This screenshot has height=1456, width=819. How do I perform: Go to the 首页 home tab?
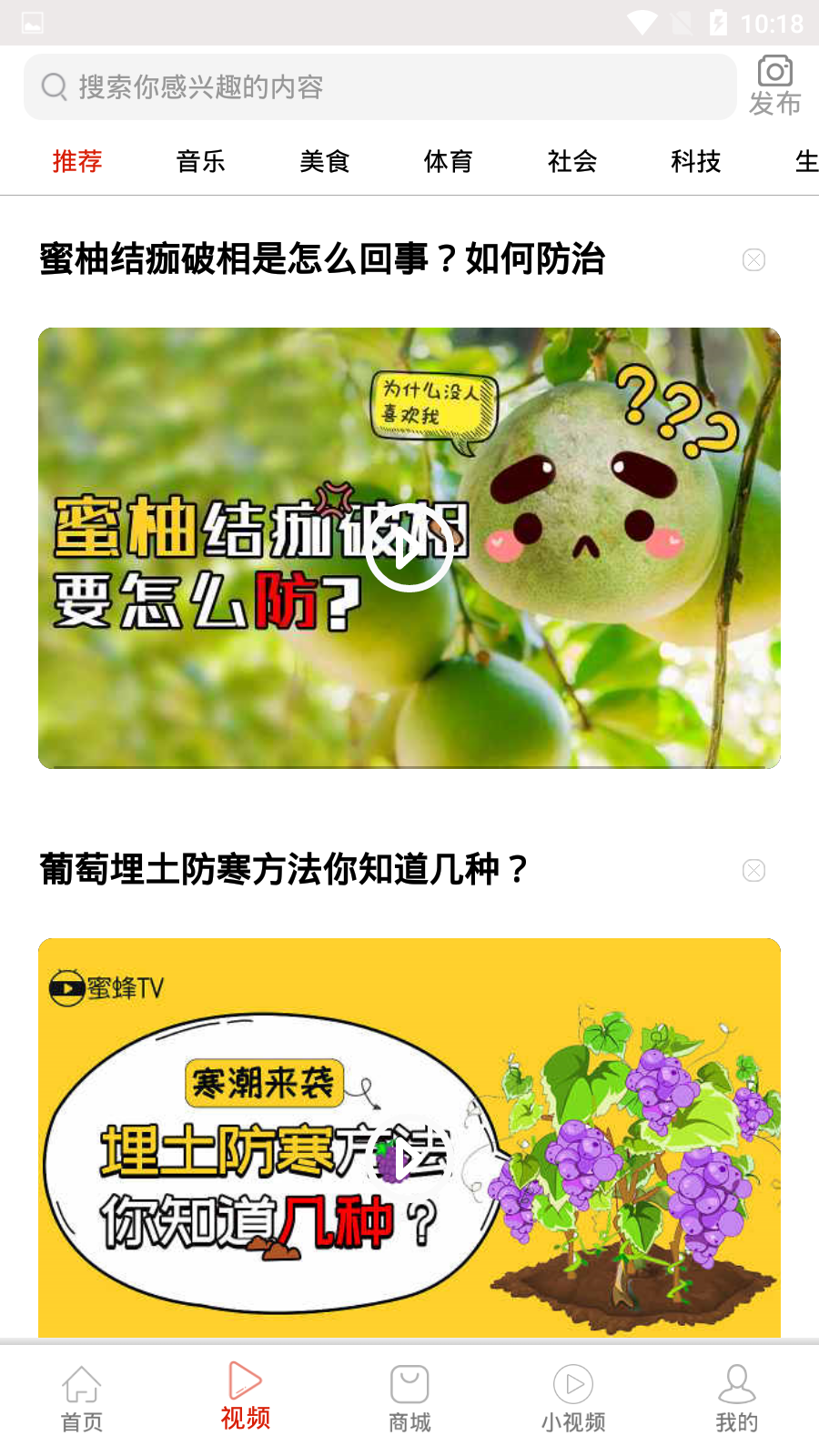pos(82,1400)
